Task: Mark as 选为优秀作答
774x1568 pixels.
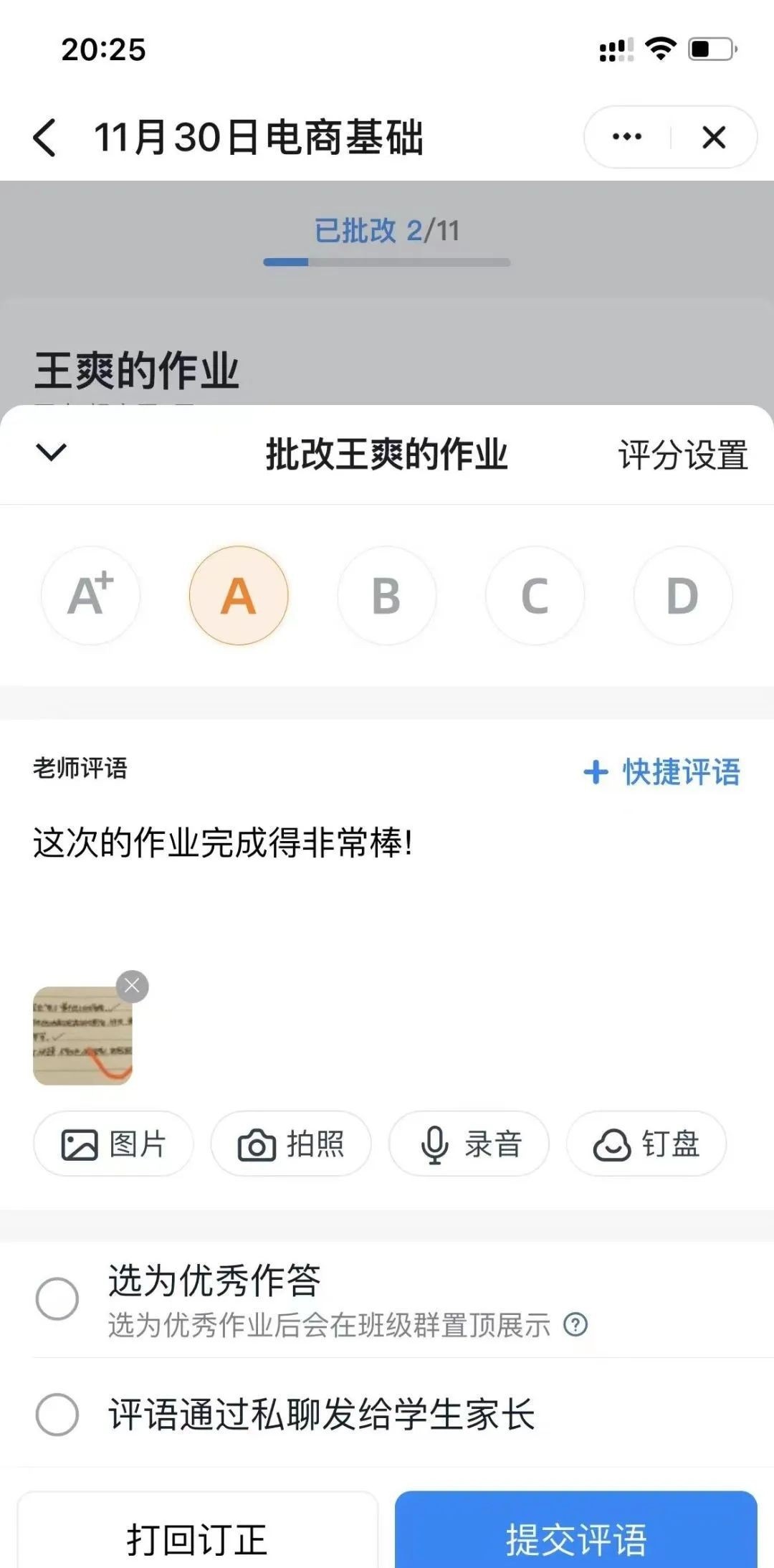Action: (x=57, y=1298)
